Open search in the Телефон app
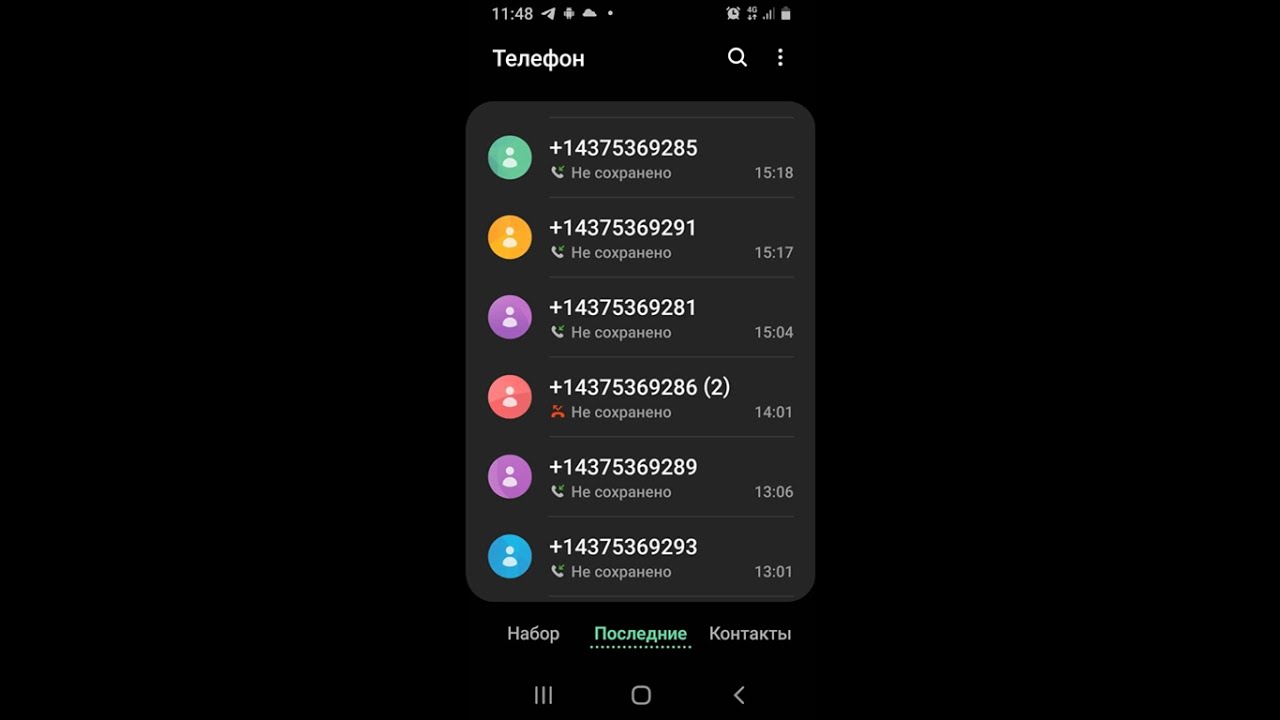The image size is (1280, 720). pos(737,58)
